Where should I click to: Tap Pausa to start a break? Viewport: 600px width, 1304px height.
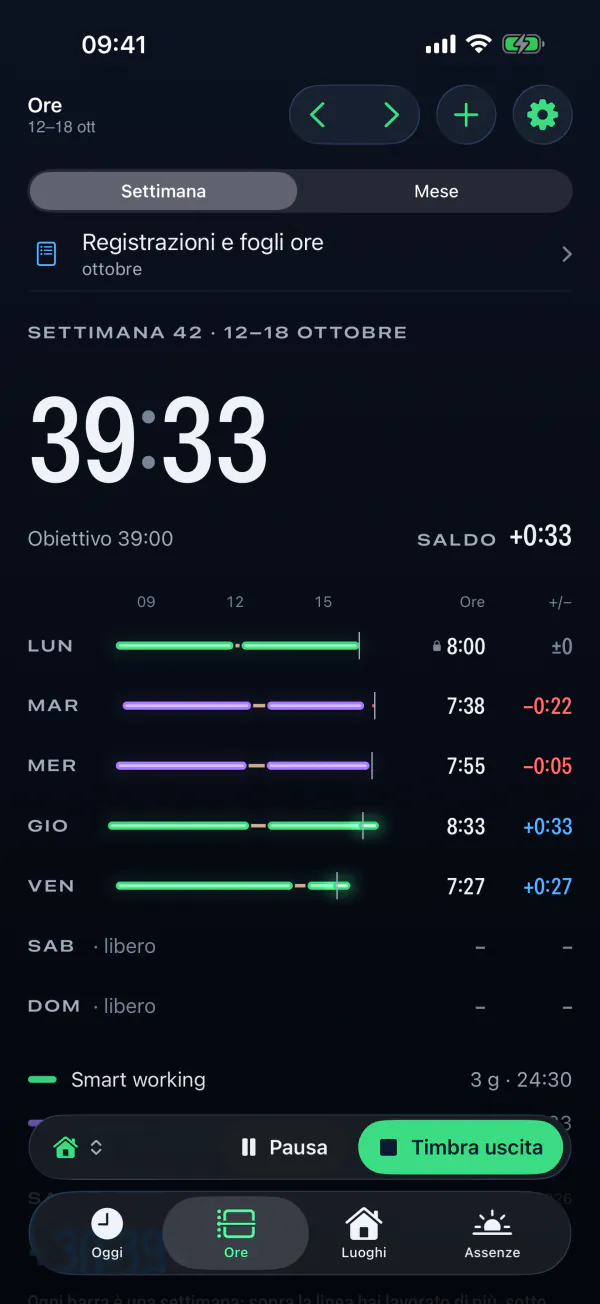pyautogui.click(x=284, y=1147)
